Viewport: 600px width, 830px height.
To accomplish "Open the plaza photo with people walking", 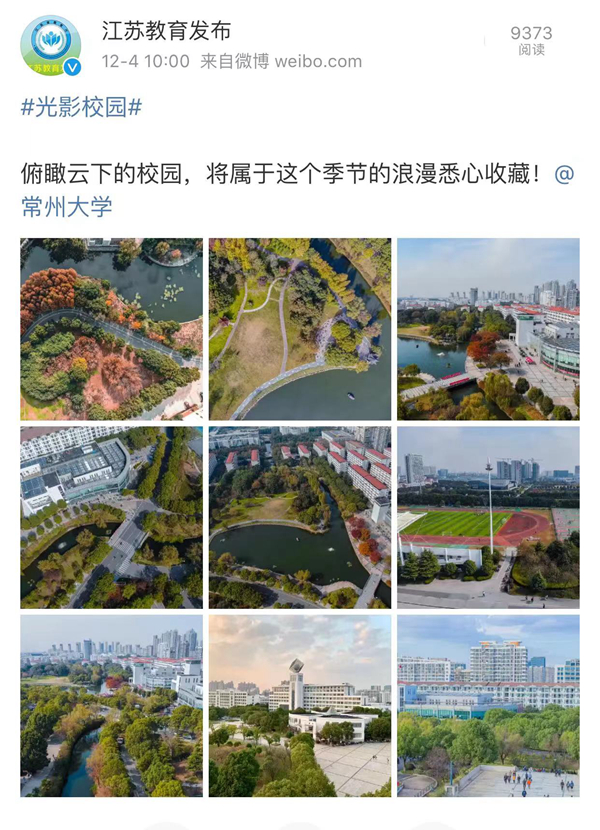I will (488, 705).
